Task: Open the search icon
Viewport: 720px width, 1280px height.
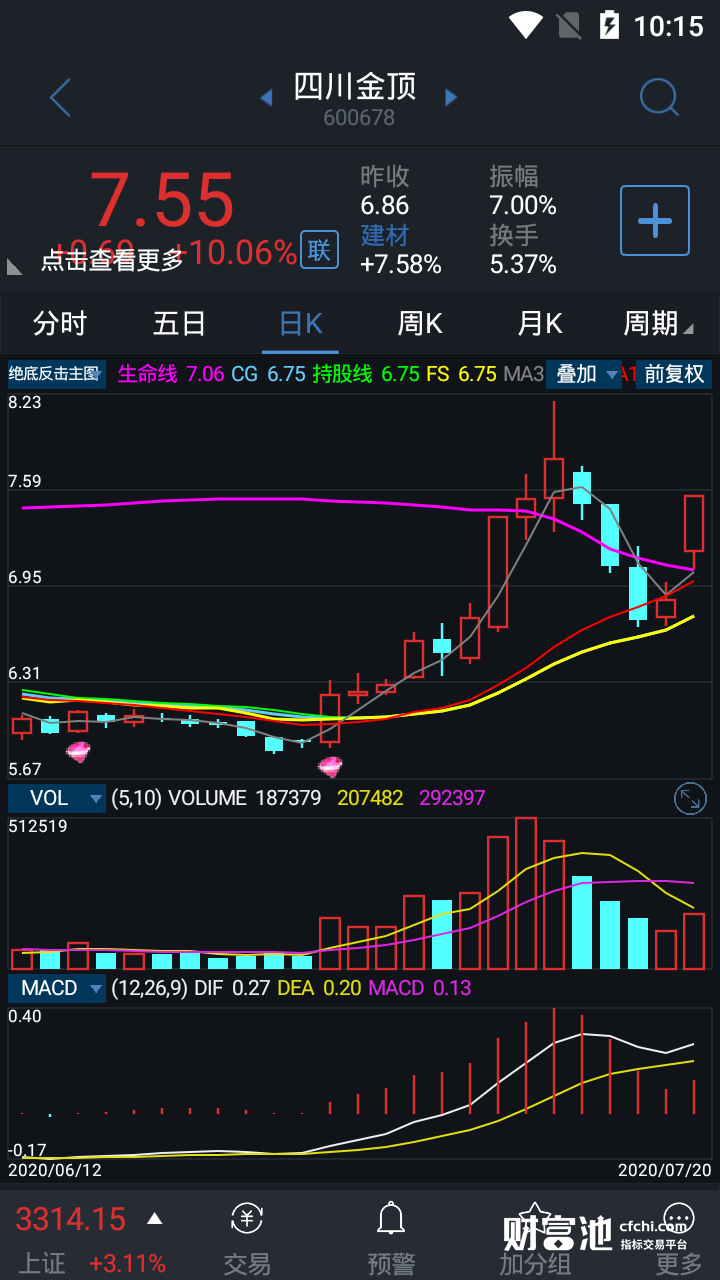Action: point(658,97)
